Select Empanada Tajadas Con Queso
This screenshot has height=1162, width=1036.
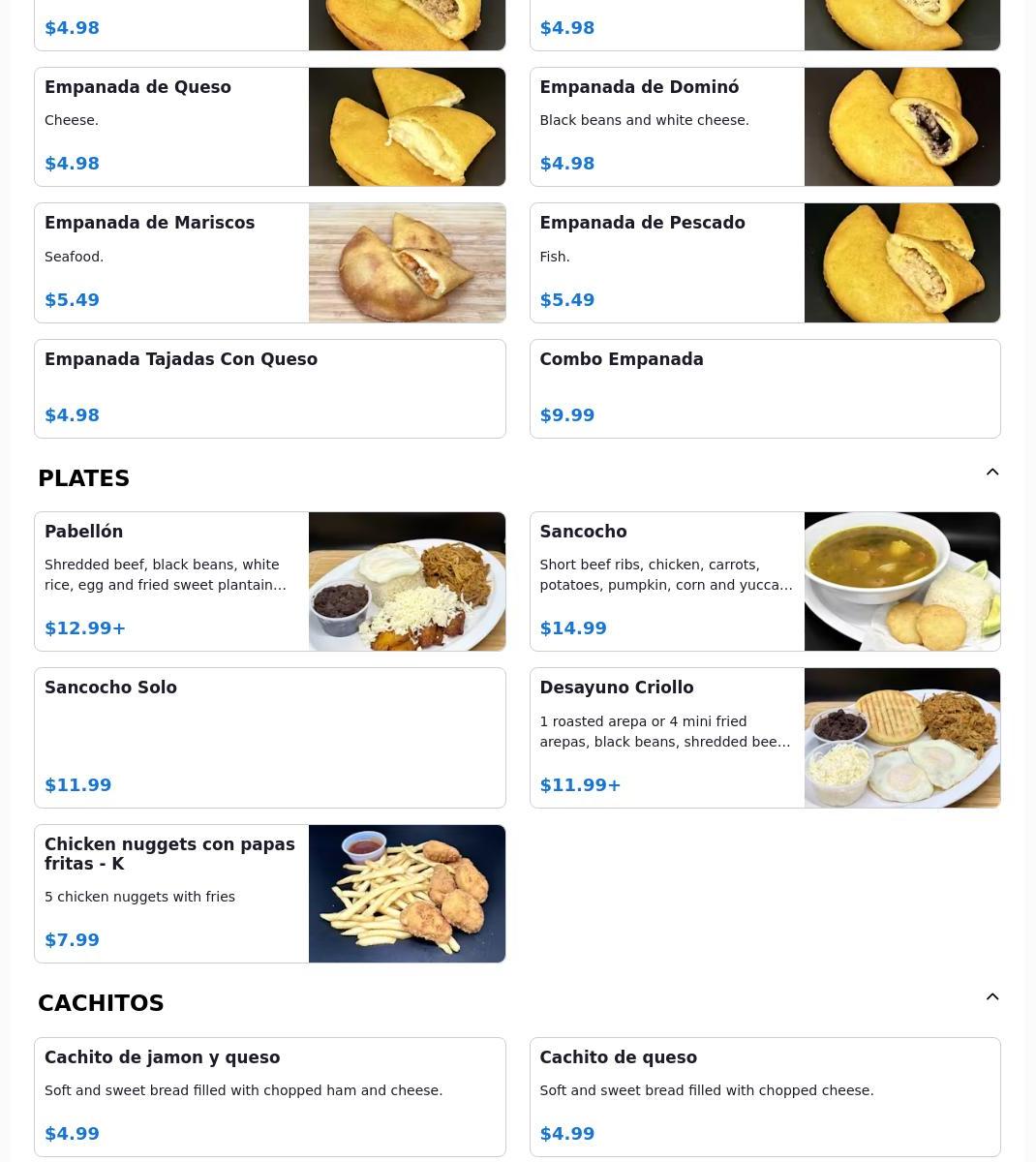point(269,388)
